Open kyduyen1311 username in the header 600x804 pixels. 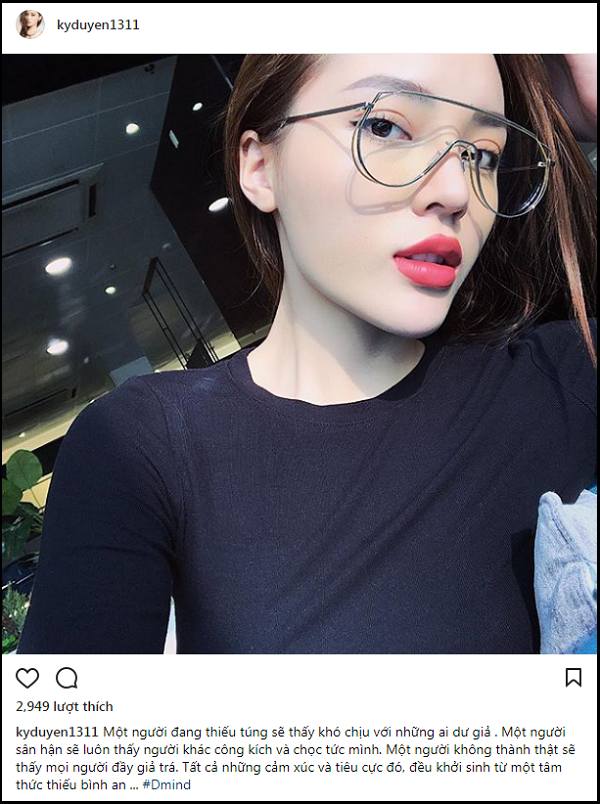97,25
